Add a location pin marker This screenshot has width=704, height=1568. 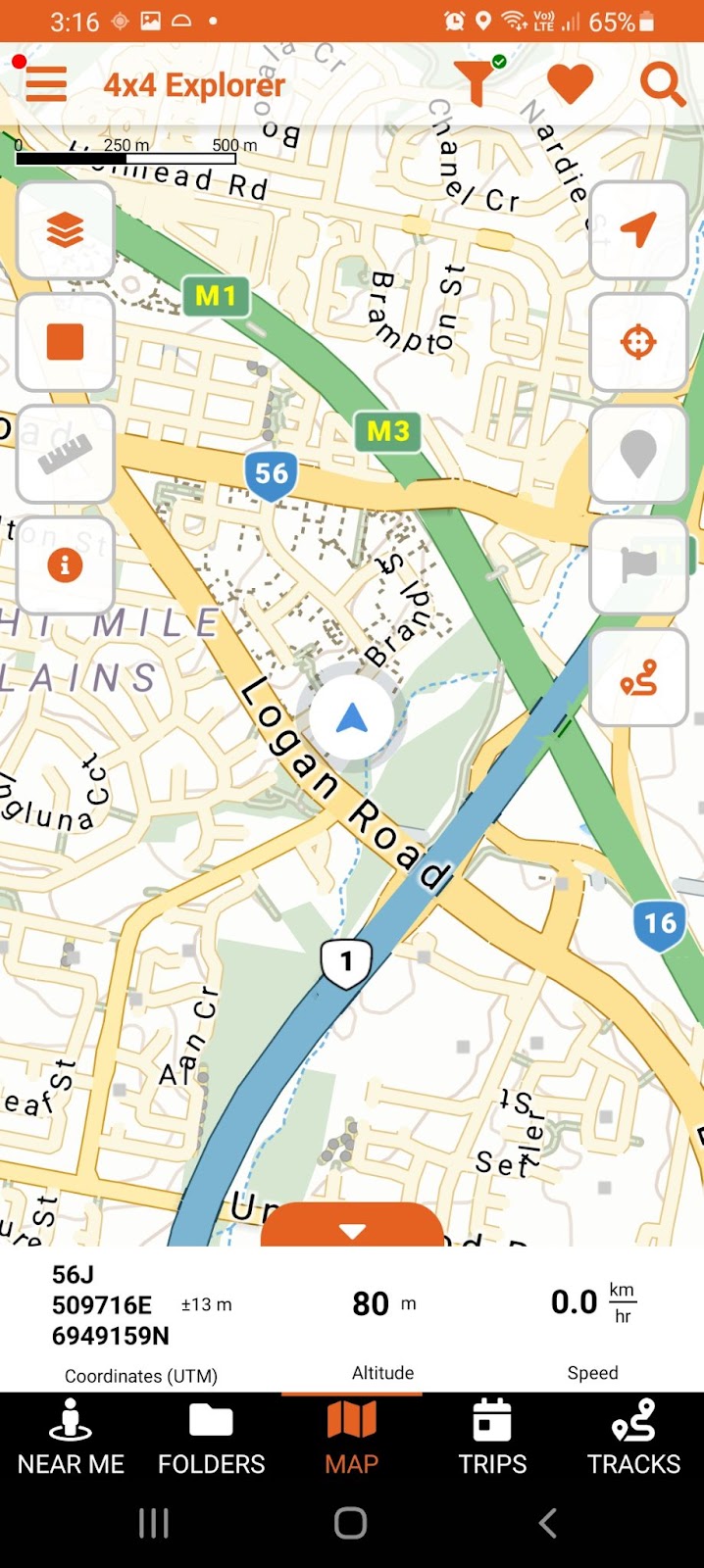pyautogui.click(x=638, y=455)
